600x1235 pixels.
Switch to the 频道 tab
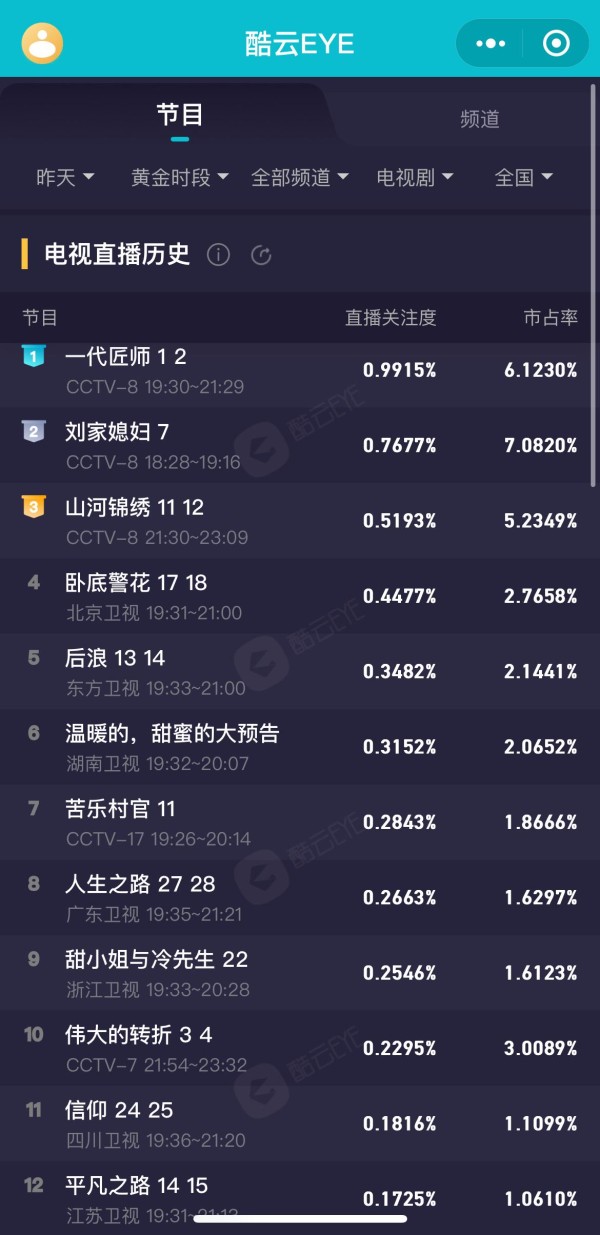tap(480, 118)
